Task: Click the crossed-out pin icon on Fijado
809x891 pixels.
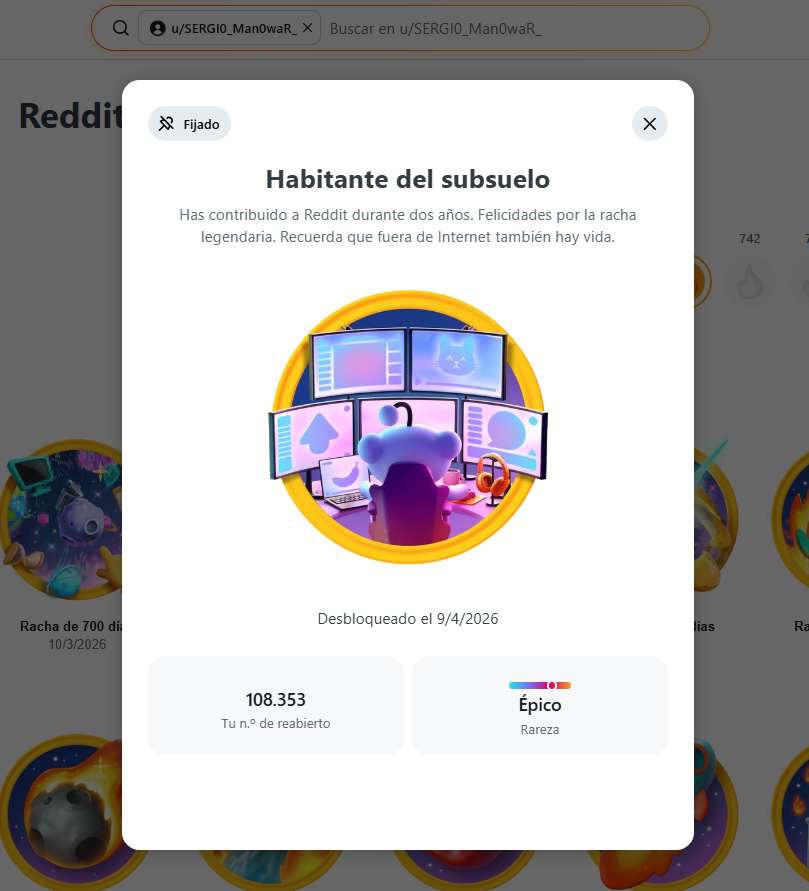Action: [165, 123]
